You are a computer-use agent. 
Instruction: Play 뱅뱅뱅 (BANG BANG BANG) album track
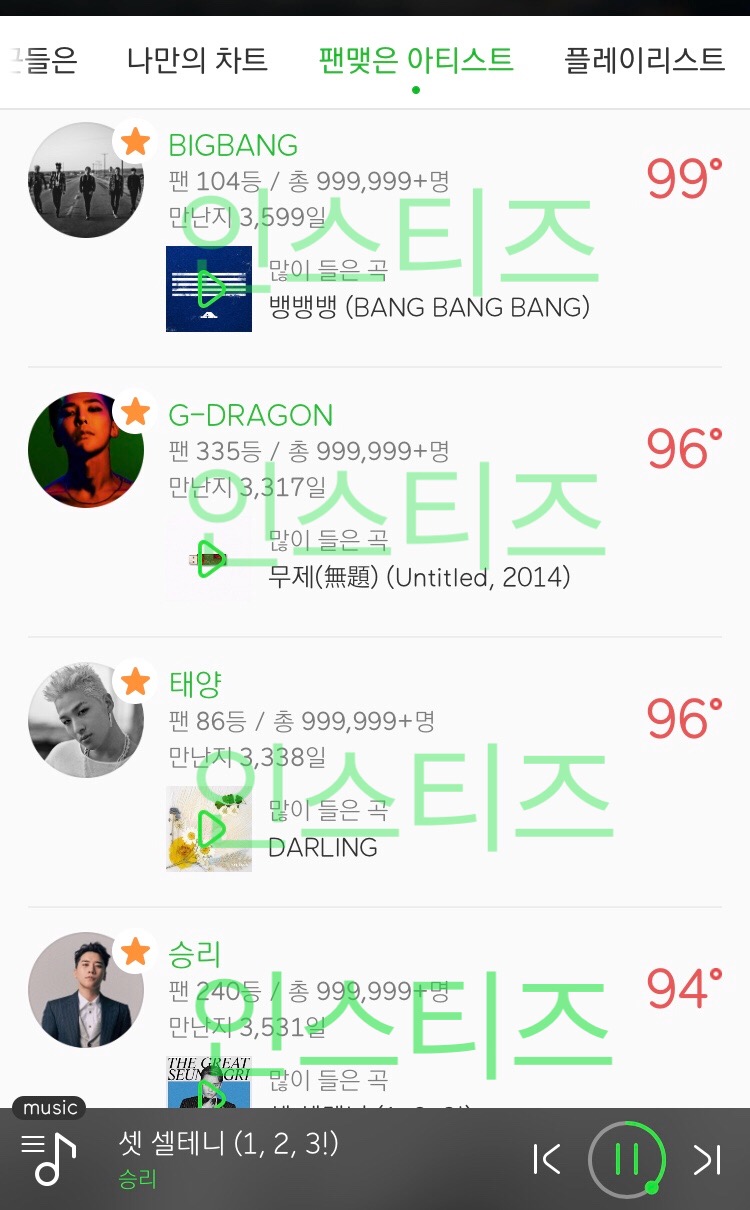click(x=209, y=289)
